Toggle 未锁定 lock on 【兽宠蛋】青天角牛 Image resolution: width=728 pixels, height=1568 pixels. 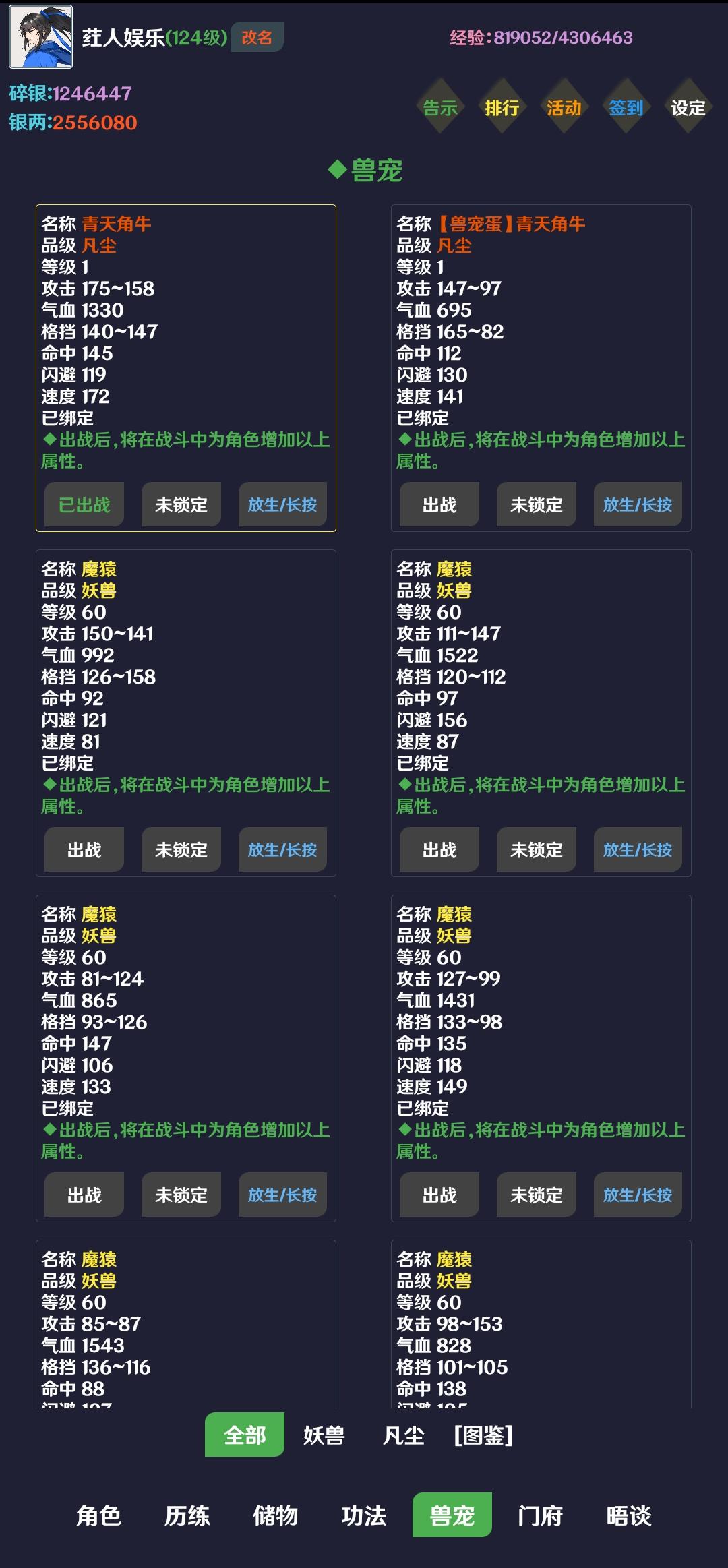(537, 504)
